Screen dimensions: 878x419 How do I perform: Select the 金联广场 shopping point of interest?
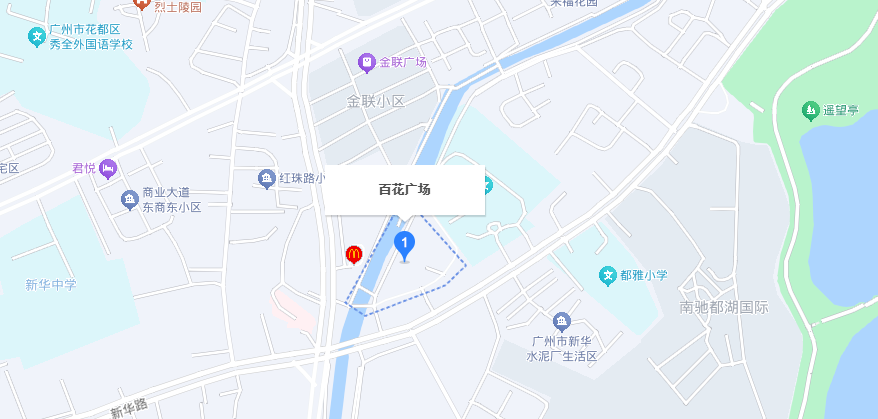pos(367,63)
